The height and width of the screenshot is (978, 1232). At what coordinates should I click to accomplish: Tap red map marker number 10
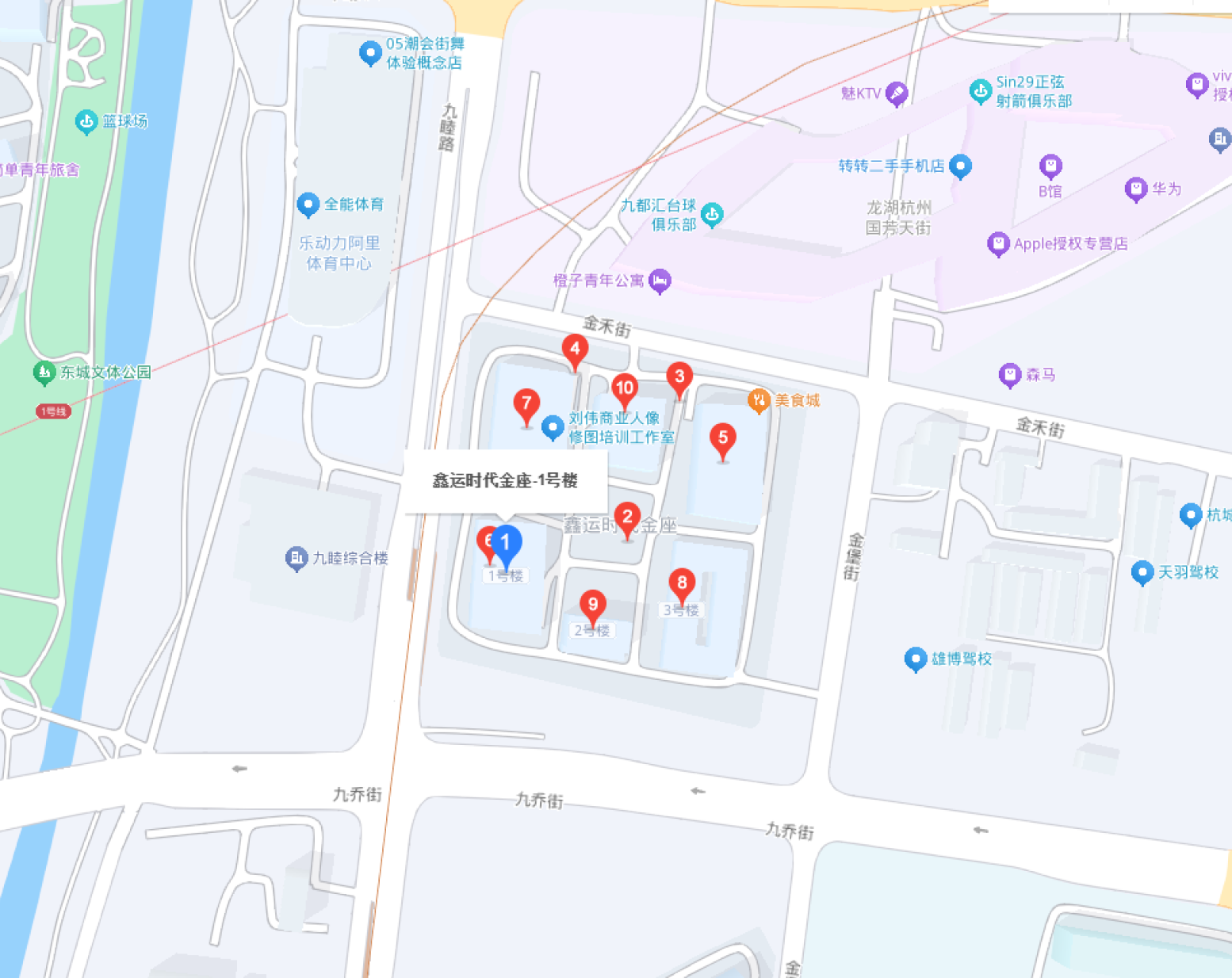[625, 388]
